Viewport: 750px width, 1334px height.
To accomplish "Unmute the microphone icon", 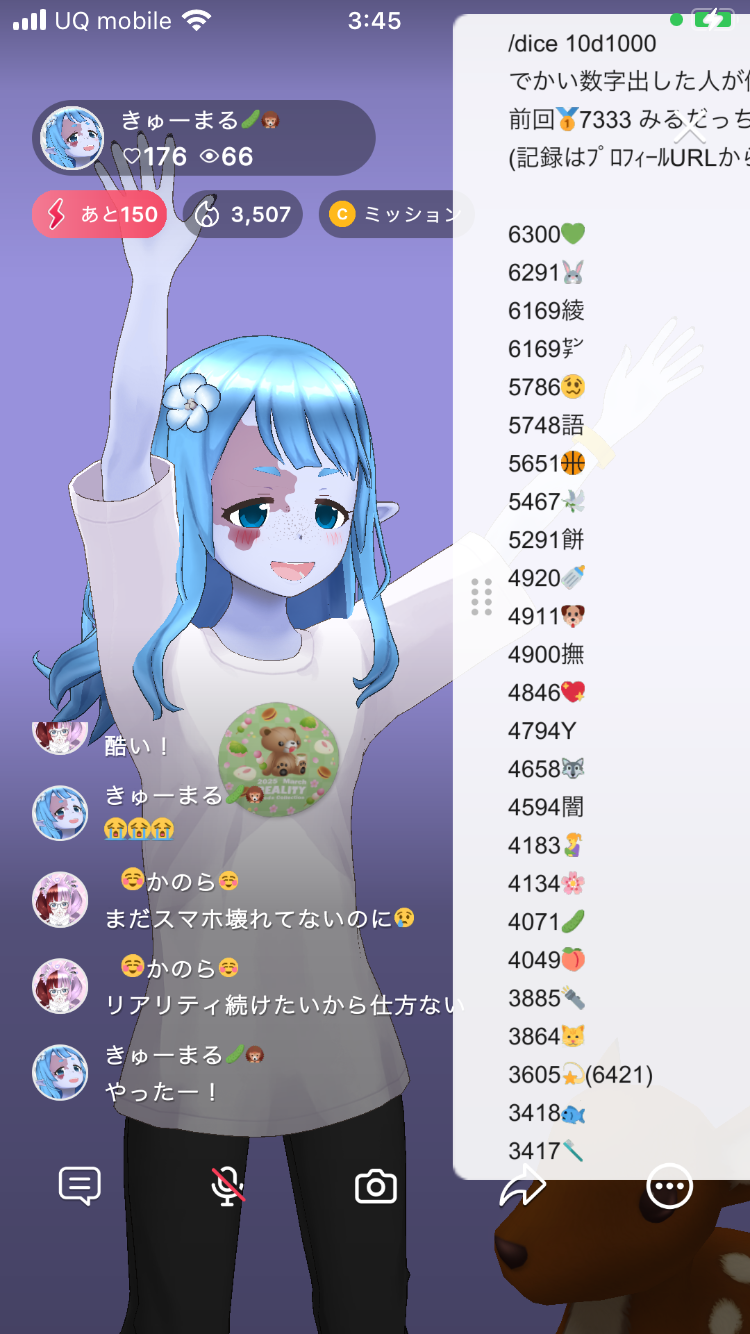I will click(228, 1187).
